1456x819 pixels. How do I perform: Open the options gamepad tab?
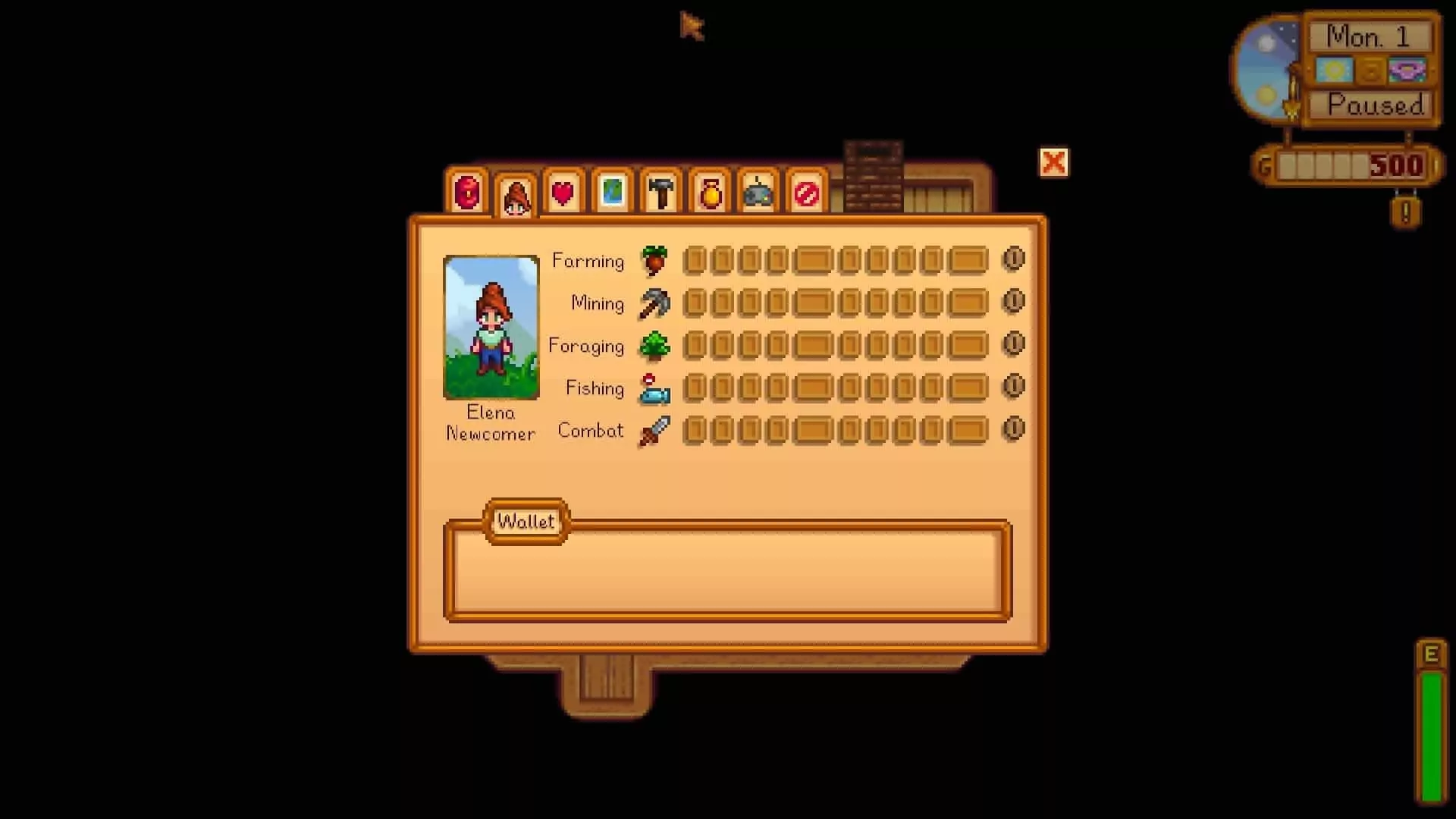[758, 193]
